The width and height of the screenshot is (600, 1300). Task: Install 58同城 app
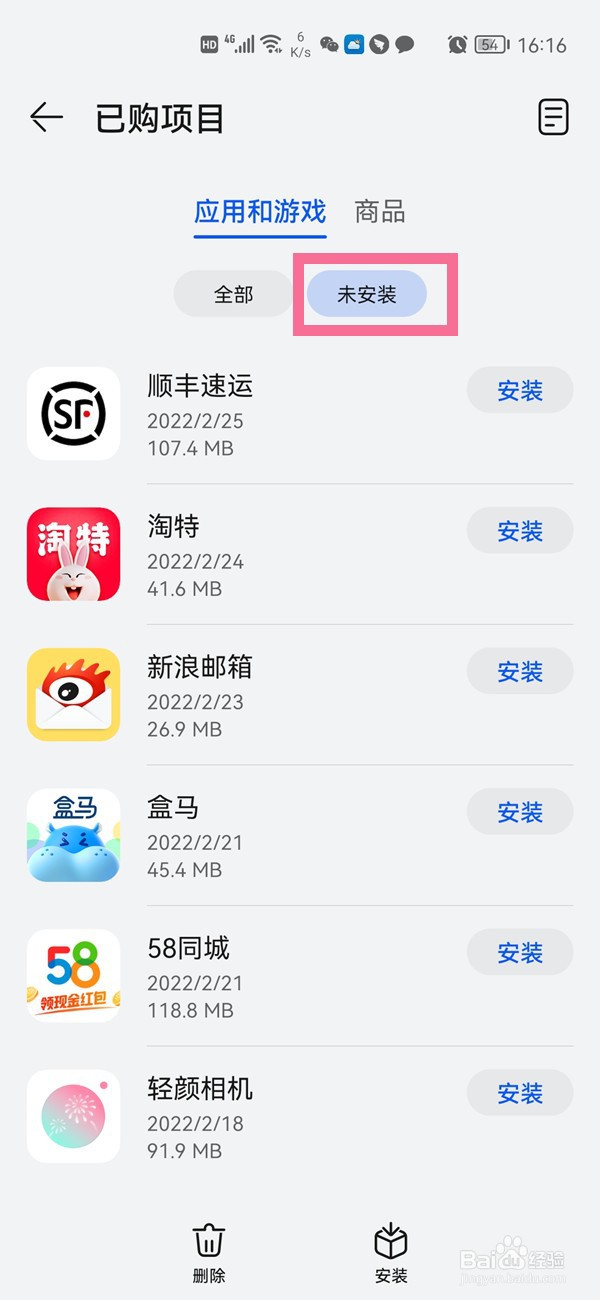pyautogui.click(x=520, y=952)
